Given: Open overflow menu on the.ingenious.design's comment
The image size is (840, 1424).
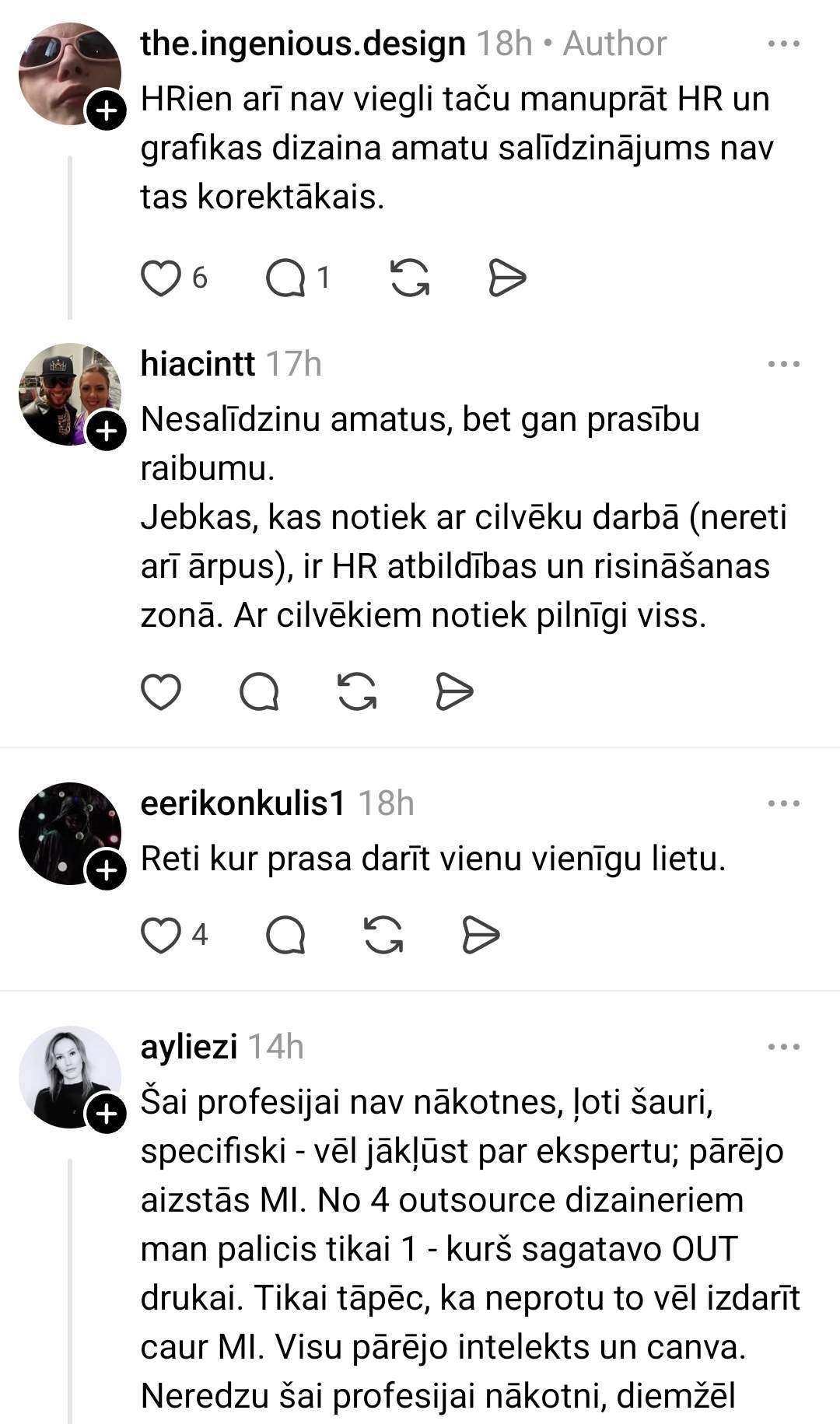Looking at the screenshot, I should click(783, 44).
